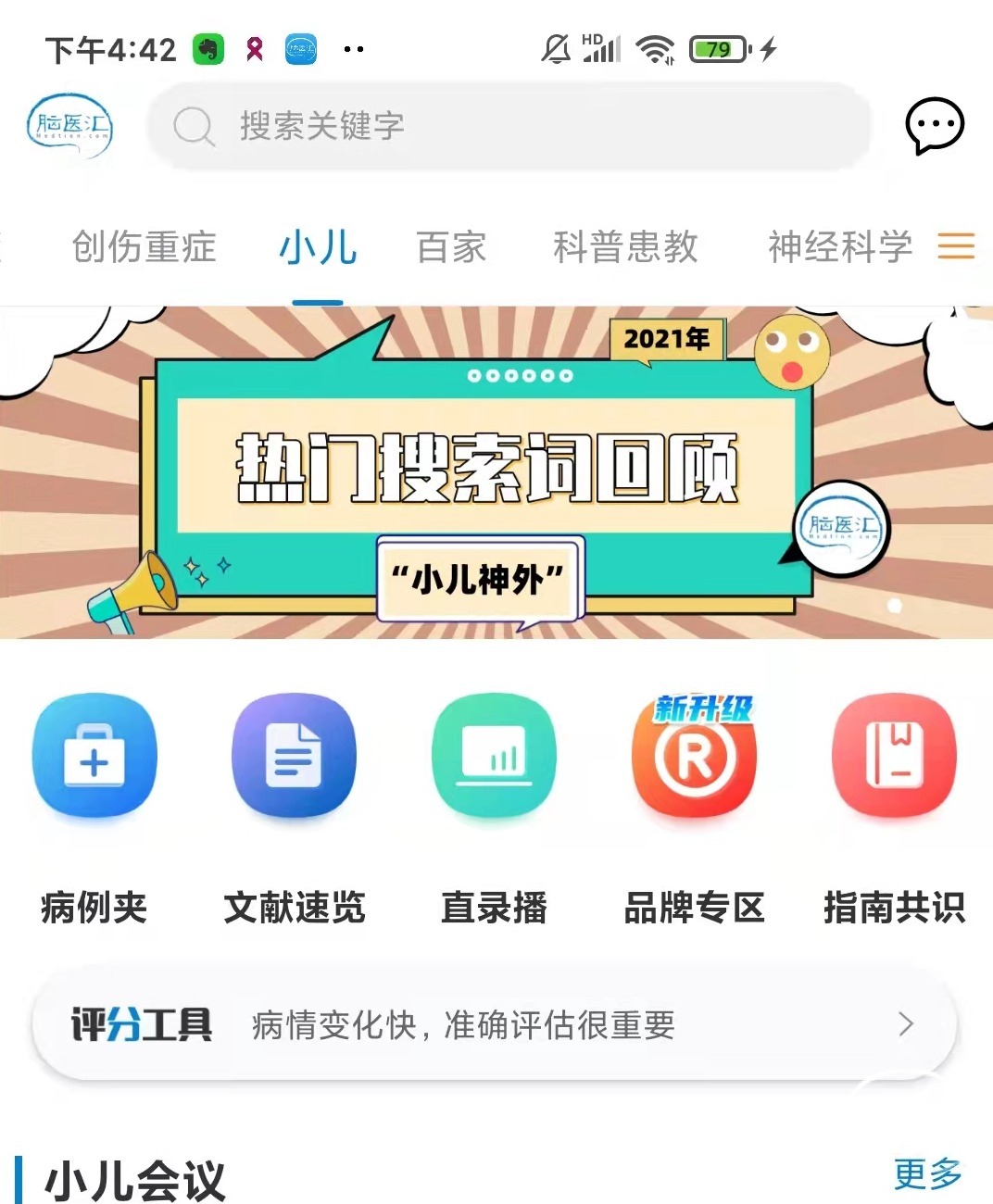Select the 科普患教 tab
993x1204 pixels.
625,247
